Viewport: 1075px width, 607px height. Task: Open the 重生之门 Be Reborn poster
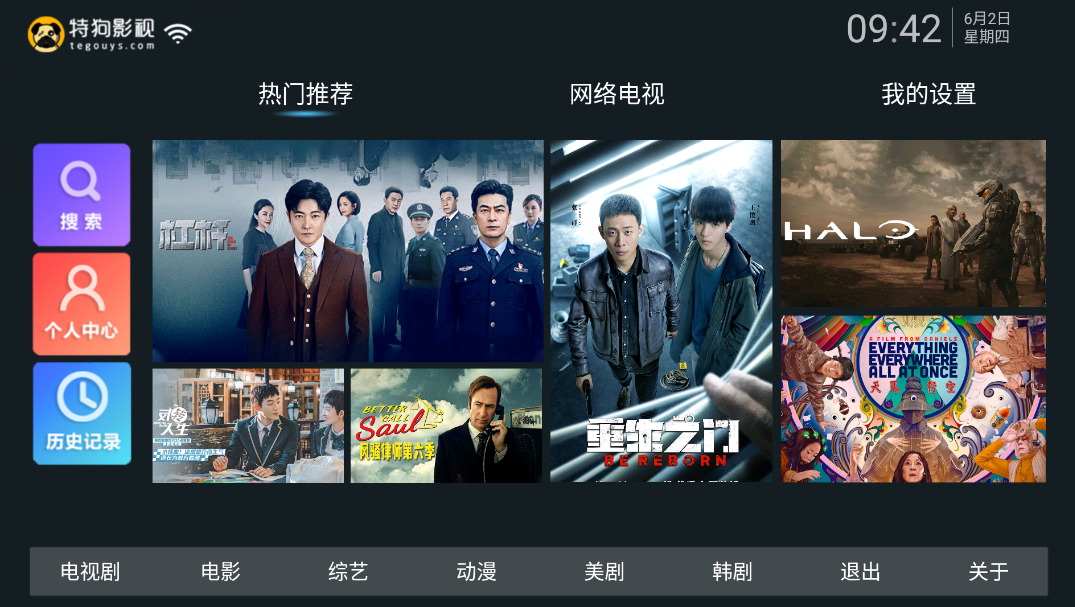pyautogui.click(x=661, y=311)
